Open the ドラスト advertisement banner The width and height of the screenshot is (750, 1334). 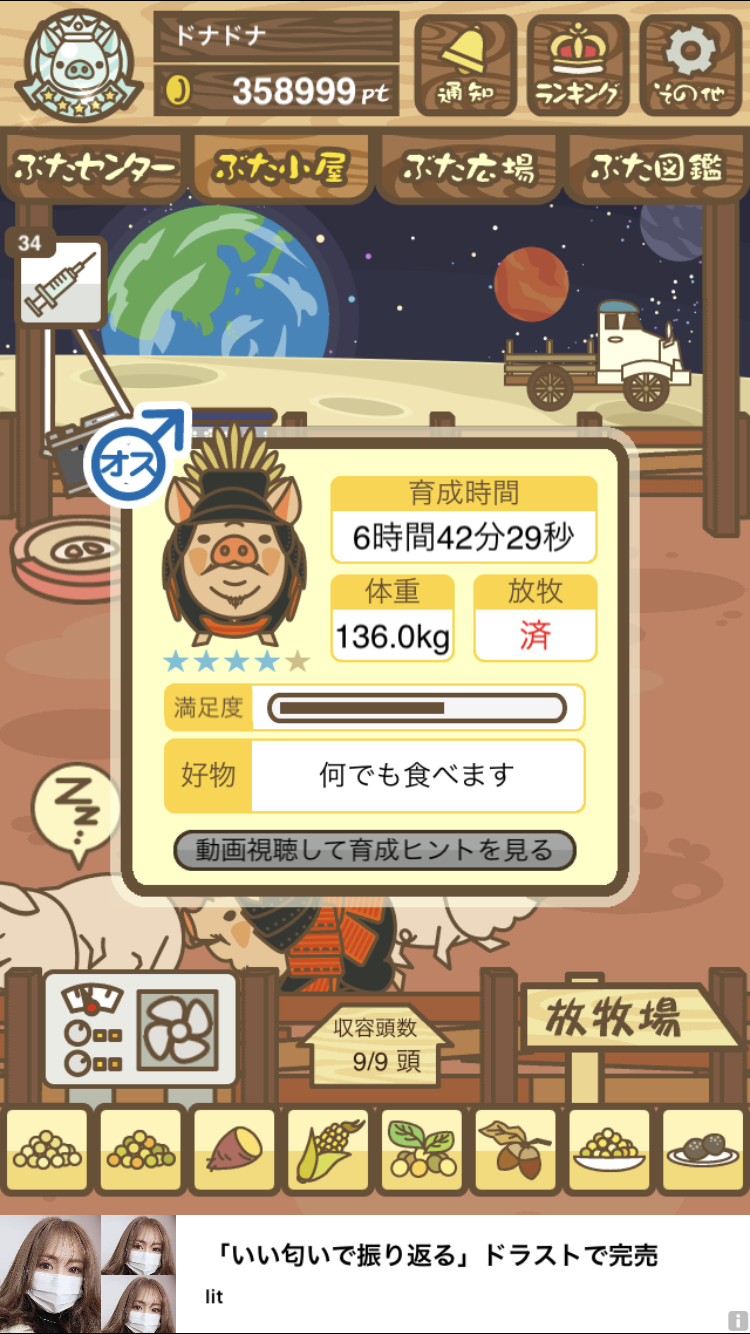coord(375,1274)
